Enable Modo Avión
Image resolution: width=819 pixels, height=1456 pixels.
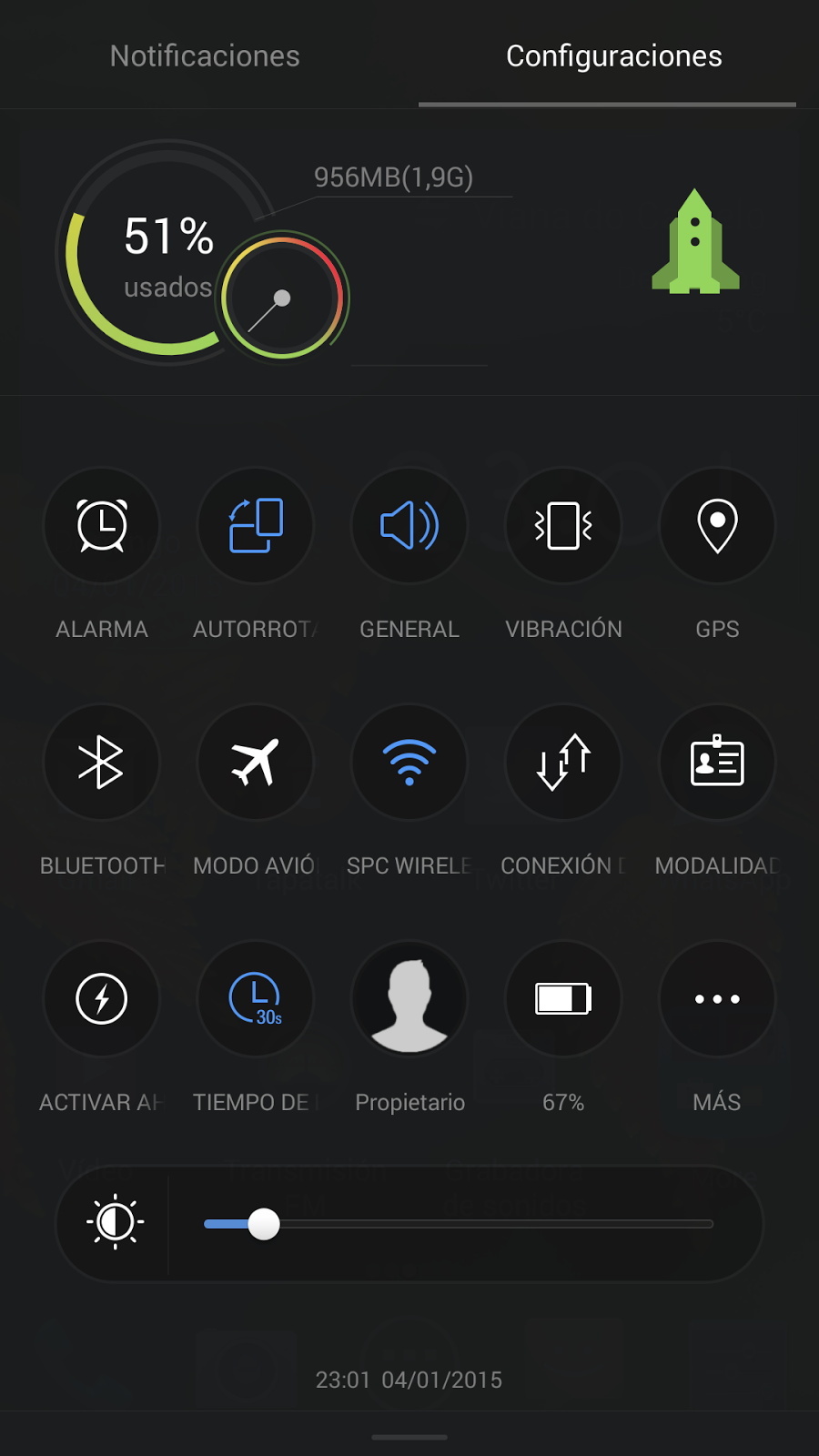(256, 763)
